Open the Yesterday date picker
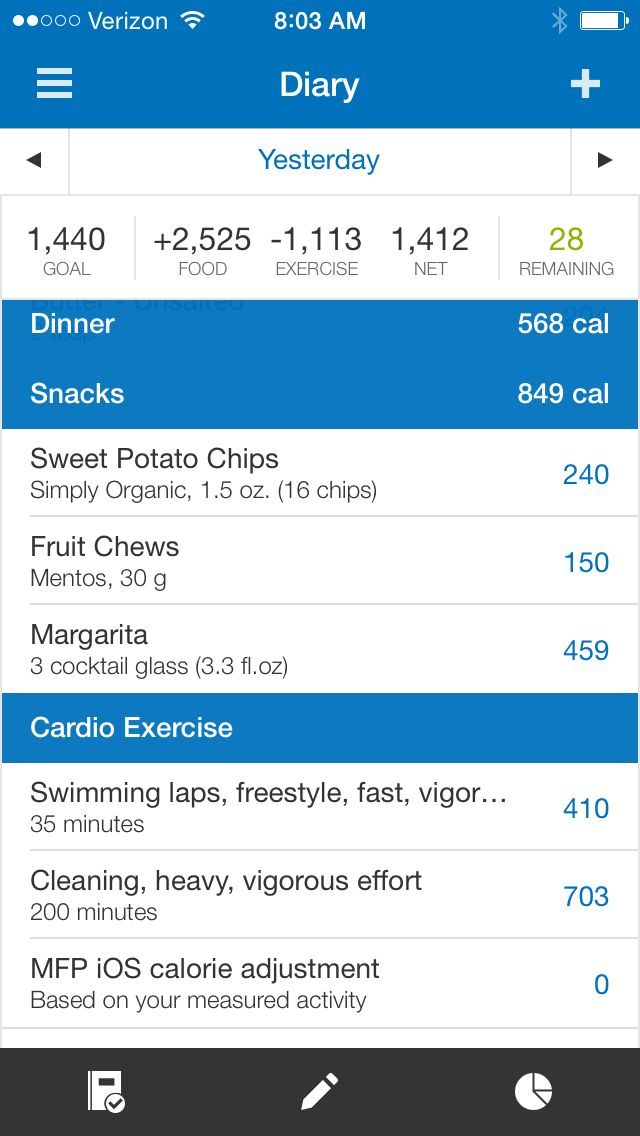Image resolution: width=640 pixels, height=1136 pixels. pos(319,160)
